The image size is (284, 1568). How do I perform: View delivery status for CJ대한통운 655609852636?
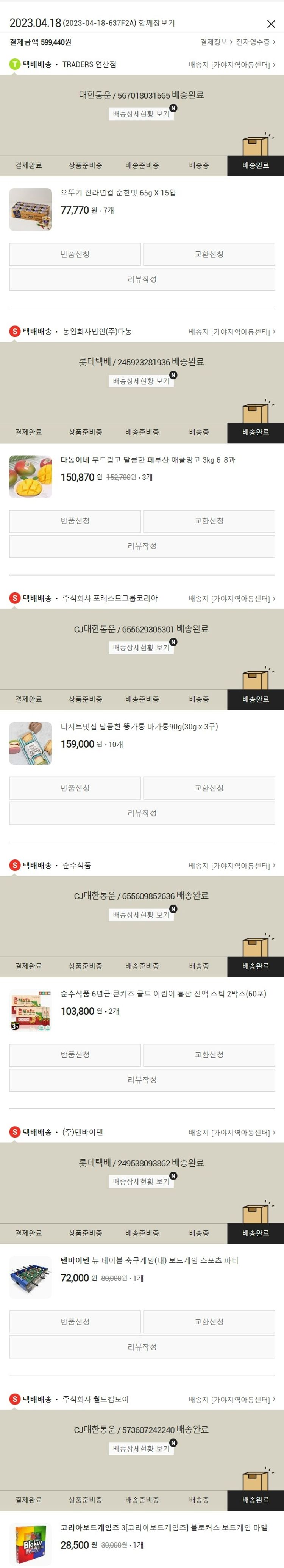141,915
